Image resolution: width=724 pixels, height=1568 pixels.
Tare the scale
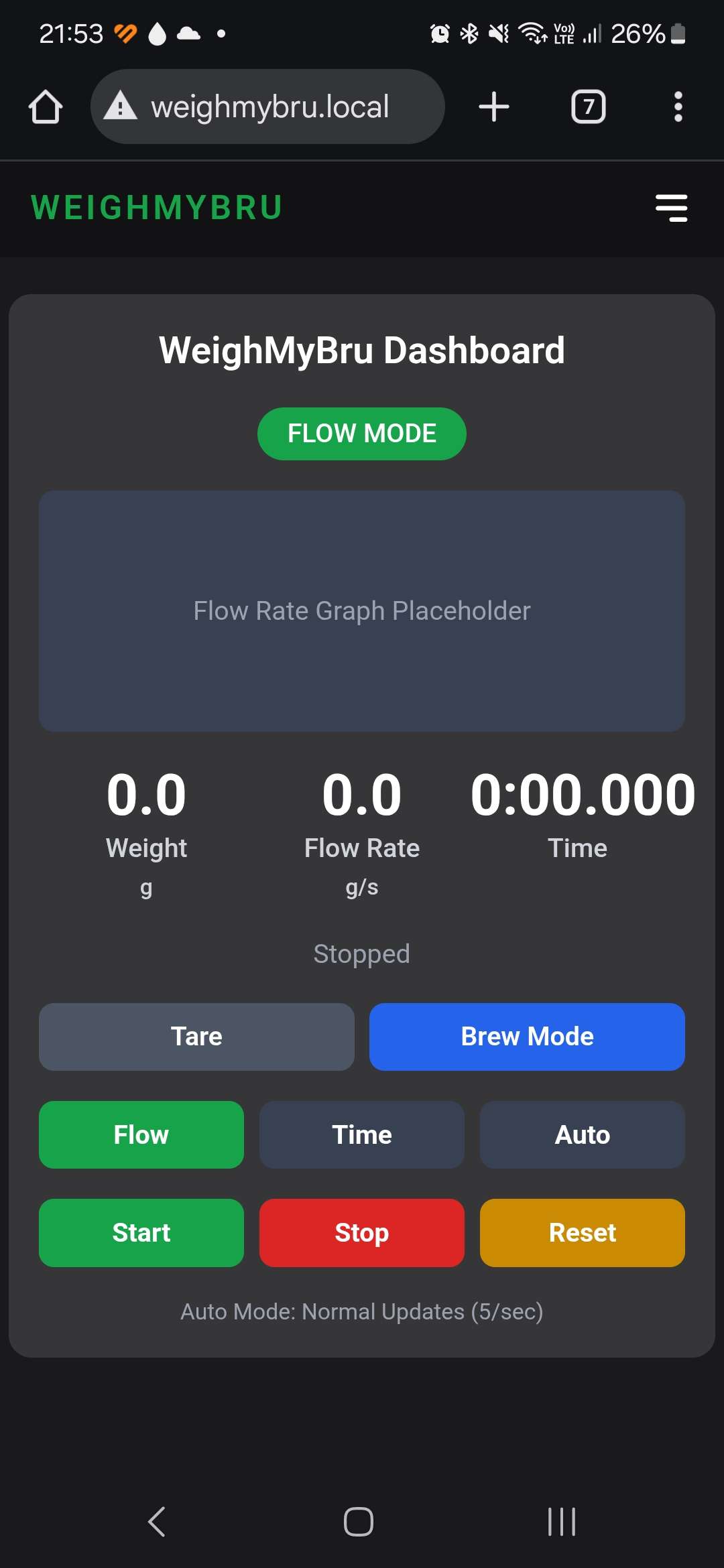196,1036
